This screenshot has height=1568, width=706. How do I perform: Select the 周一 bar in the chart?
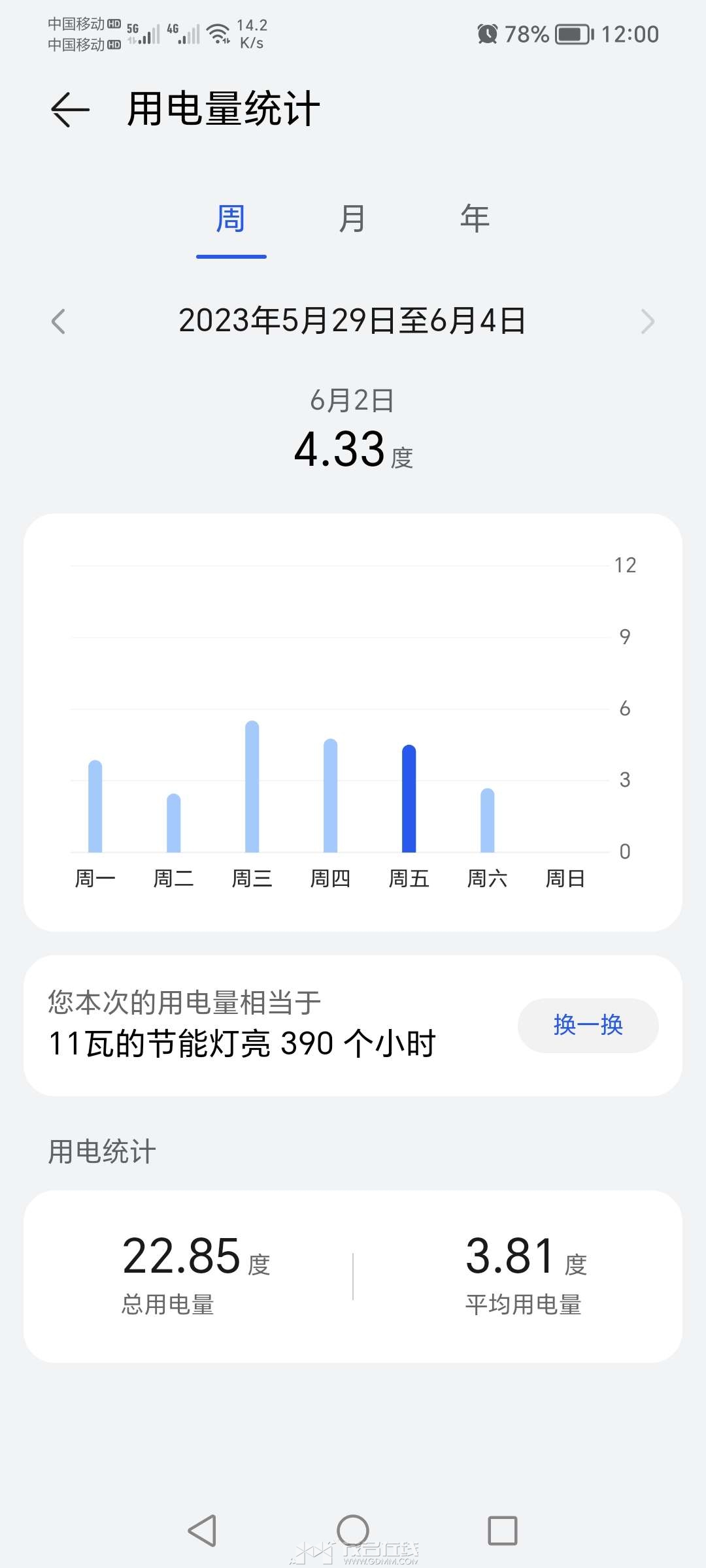95,807
